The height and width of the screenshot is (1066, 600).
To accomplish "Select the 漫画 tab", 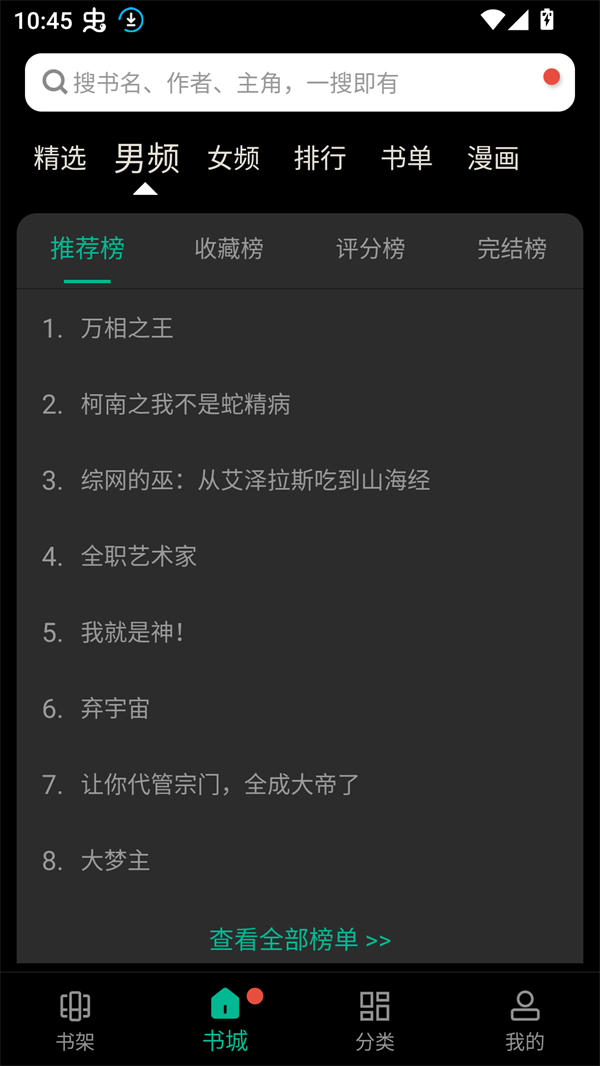I will point(493,158).
